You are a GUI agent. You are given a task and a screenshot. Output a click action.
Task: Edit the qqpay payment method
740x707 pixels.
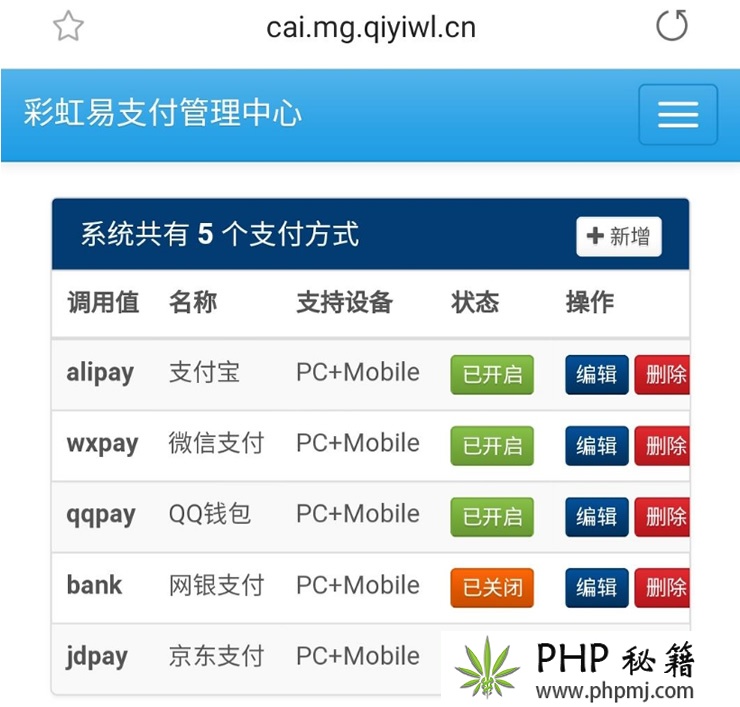click(x=597, y=517)
